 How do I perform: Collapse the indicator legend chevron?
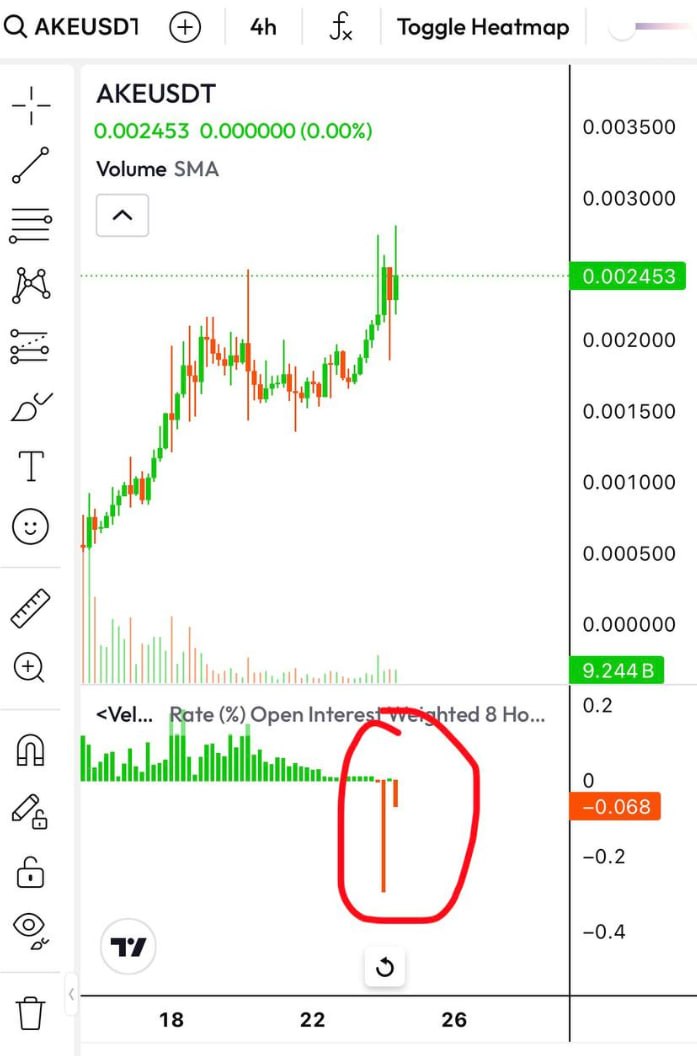coord(123,216)
